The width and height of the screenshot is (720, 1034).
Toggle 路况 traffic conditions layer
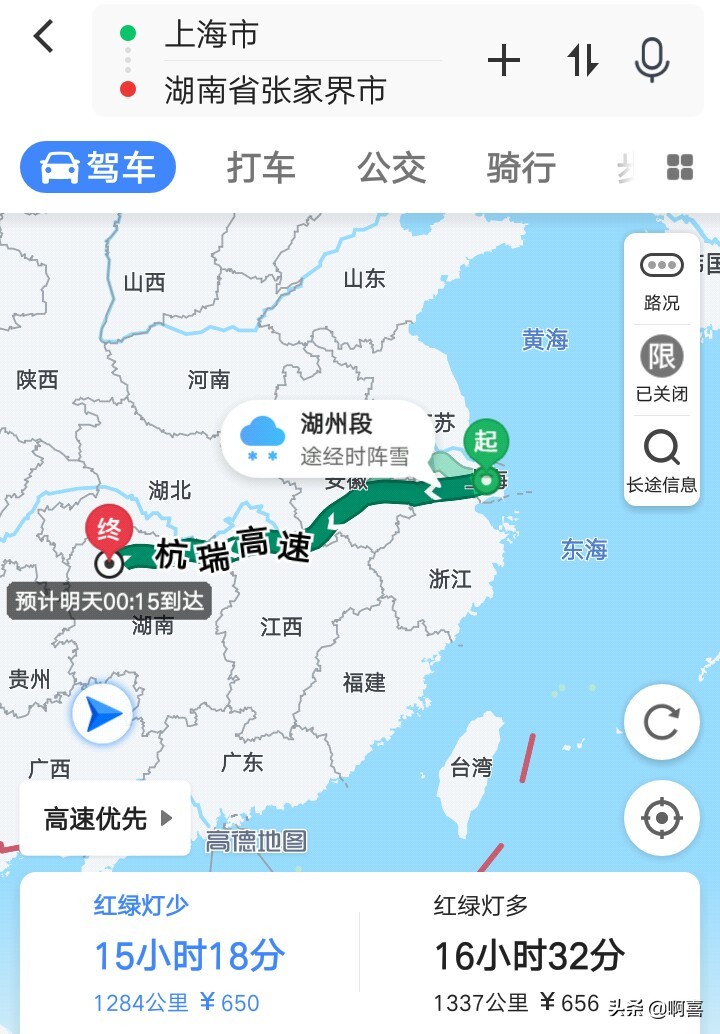coord(662,280)
